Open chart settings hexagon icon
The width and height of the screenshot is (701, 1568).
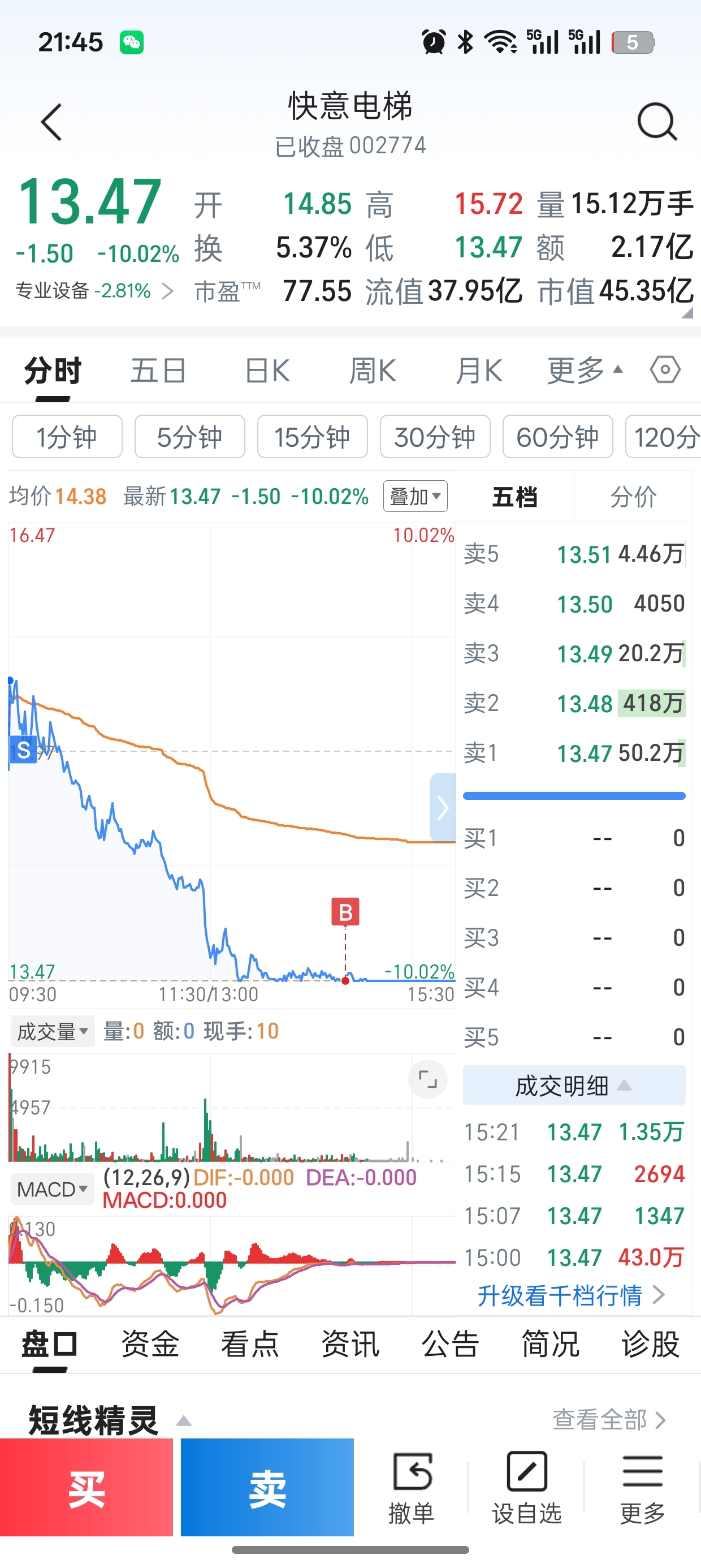(x=665, y=369)
